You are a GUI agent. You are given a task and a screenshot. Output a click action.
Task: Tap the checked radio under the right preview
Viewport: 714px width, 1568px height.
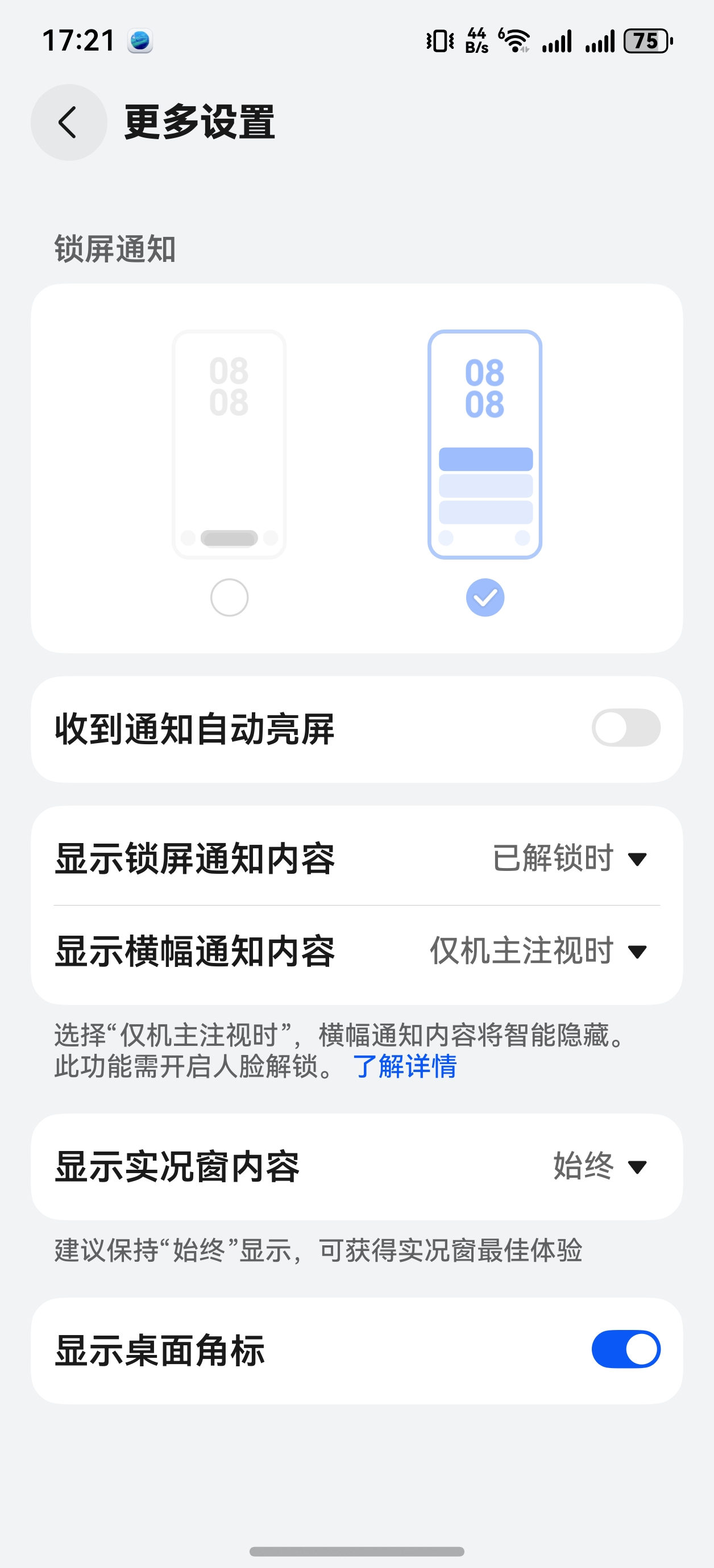coord(484,597)
